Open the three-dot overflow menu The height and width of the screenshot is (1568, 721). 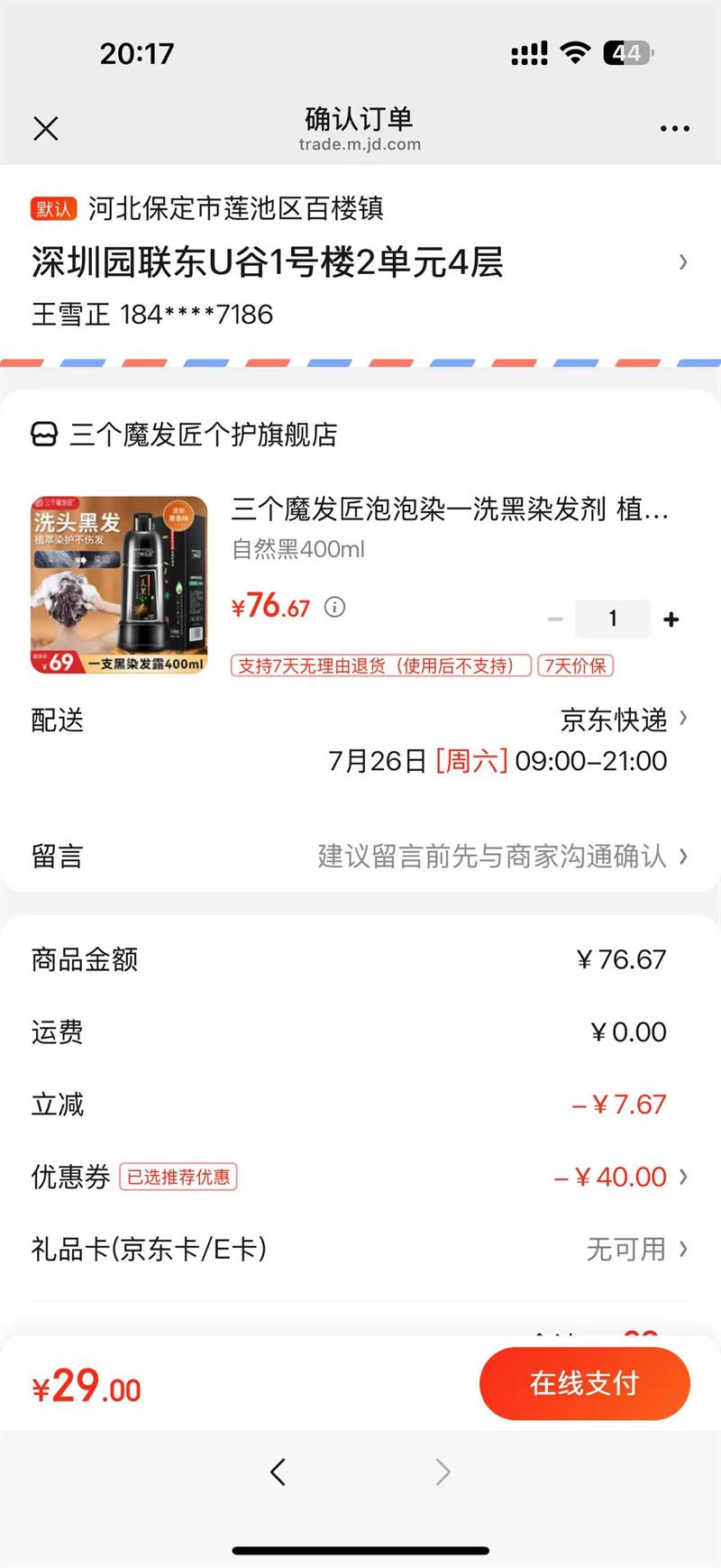674,129
